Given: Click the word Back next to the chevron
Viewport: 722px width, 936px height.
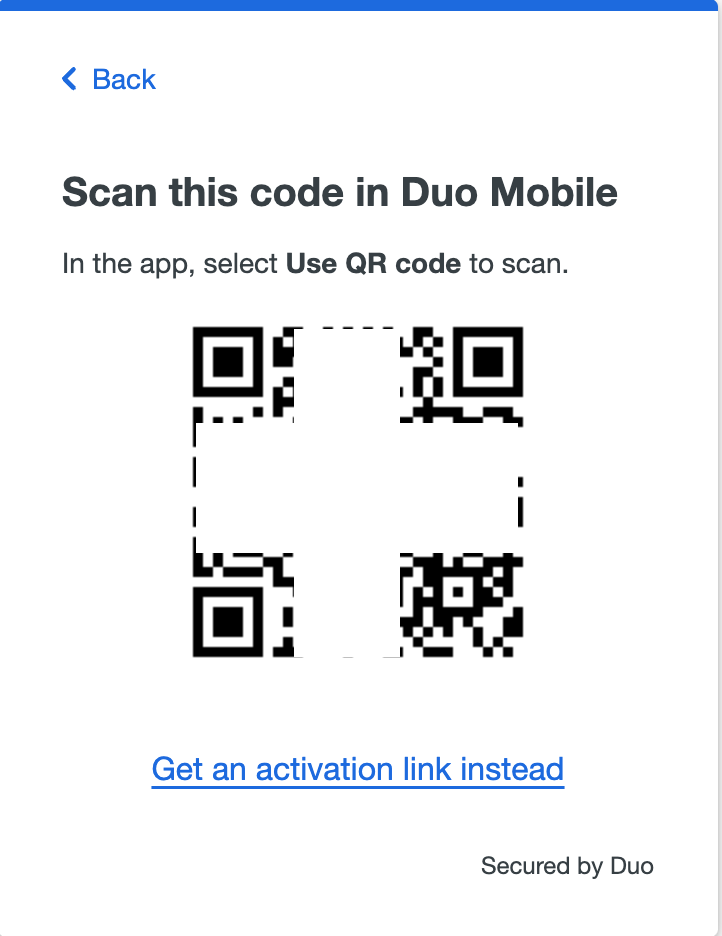Looking at the screenshot, I should pyautogui.click(x=123, y=79).
